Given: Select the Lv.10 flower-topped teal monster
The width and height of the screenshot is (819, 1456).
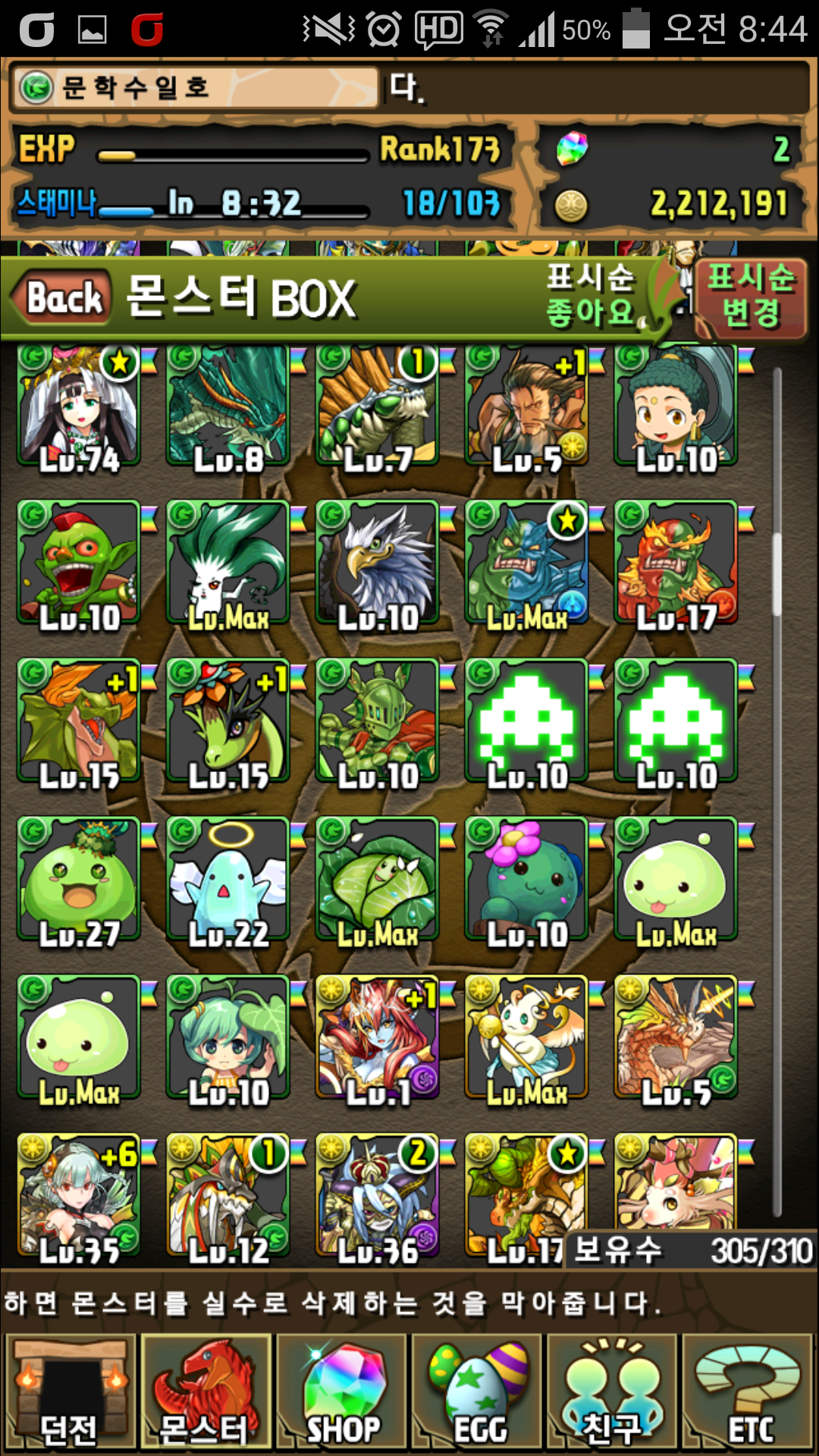Looking at the screenshot, I should (526, 880).
